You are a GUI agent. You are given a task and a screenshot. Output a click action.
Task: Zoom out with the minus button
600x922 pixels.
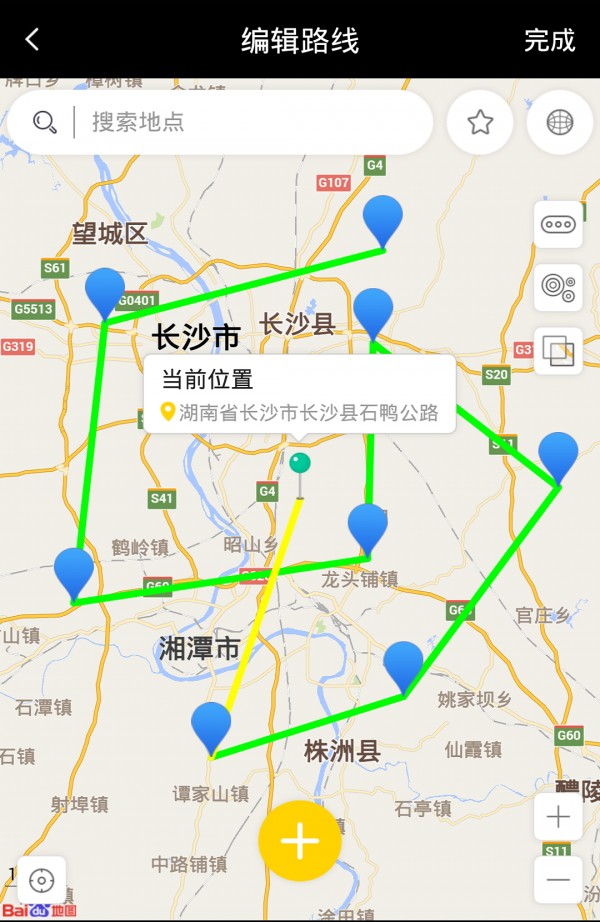pyautogui.click(x=558, y=880)
